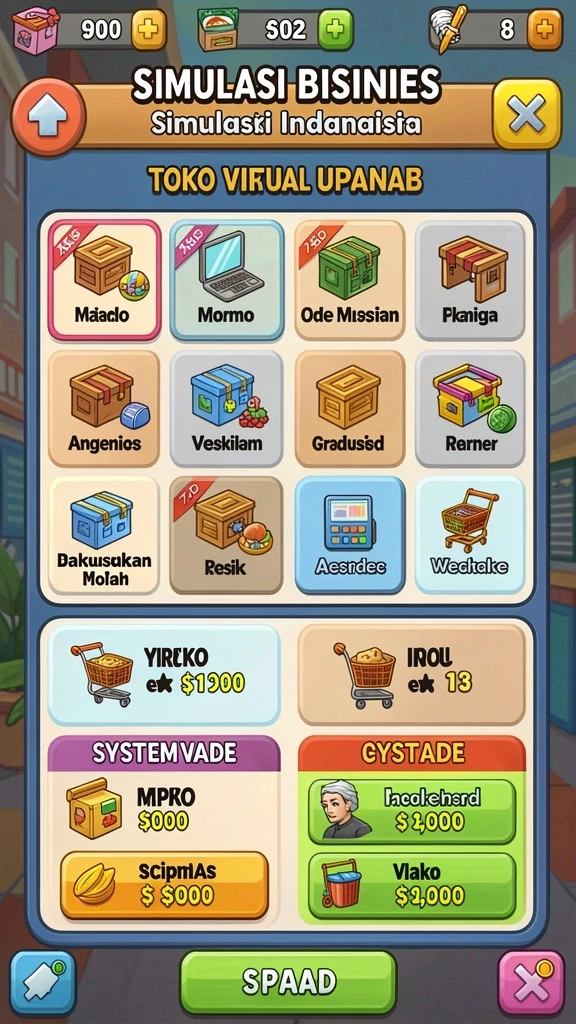Tap the orange plus next to 8

pos(545,29)
